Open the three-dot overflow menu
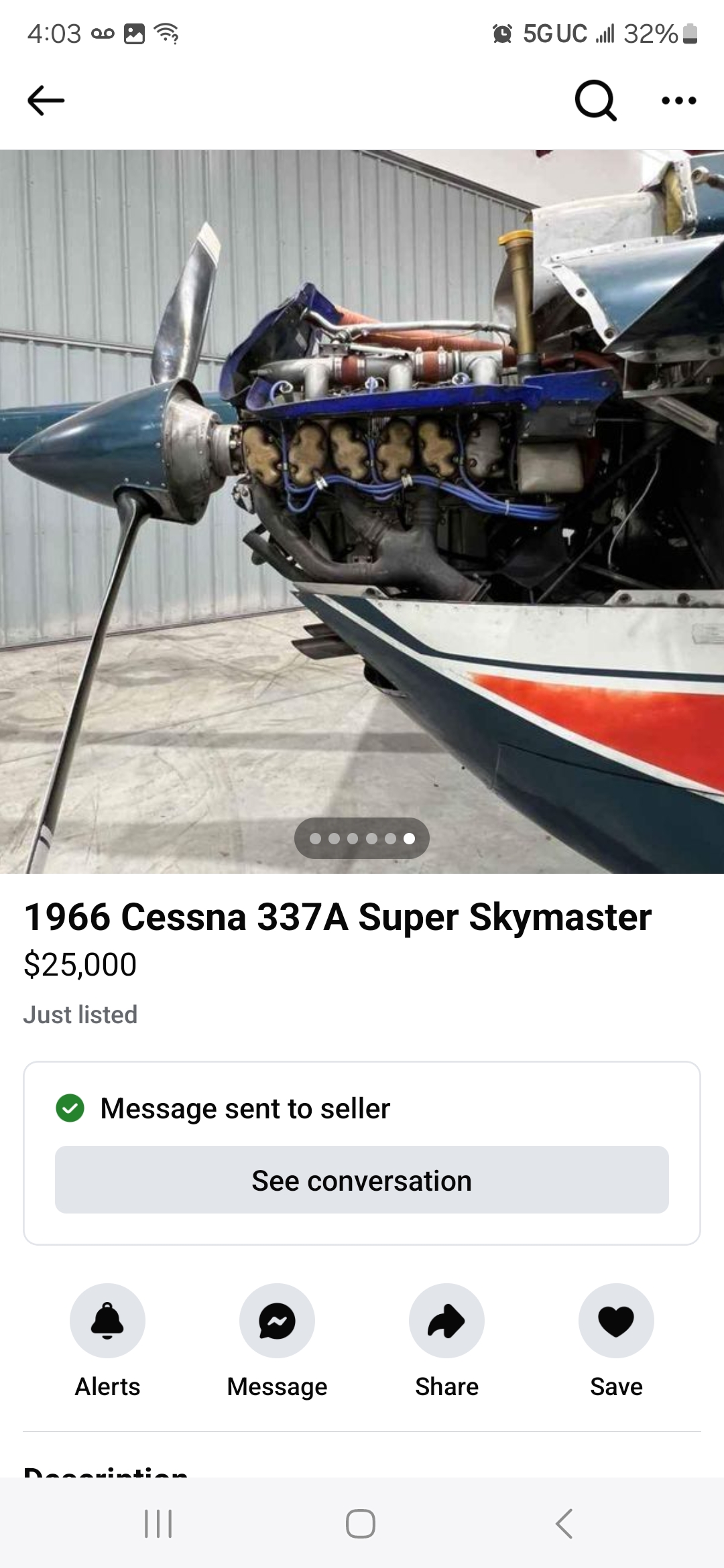Viewport: 724px width, 1568px height. [x=678, y=101]
